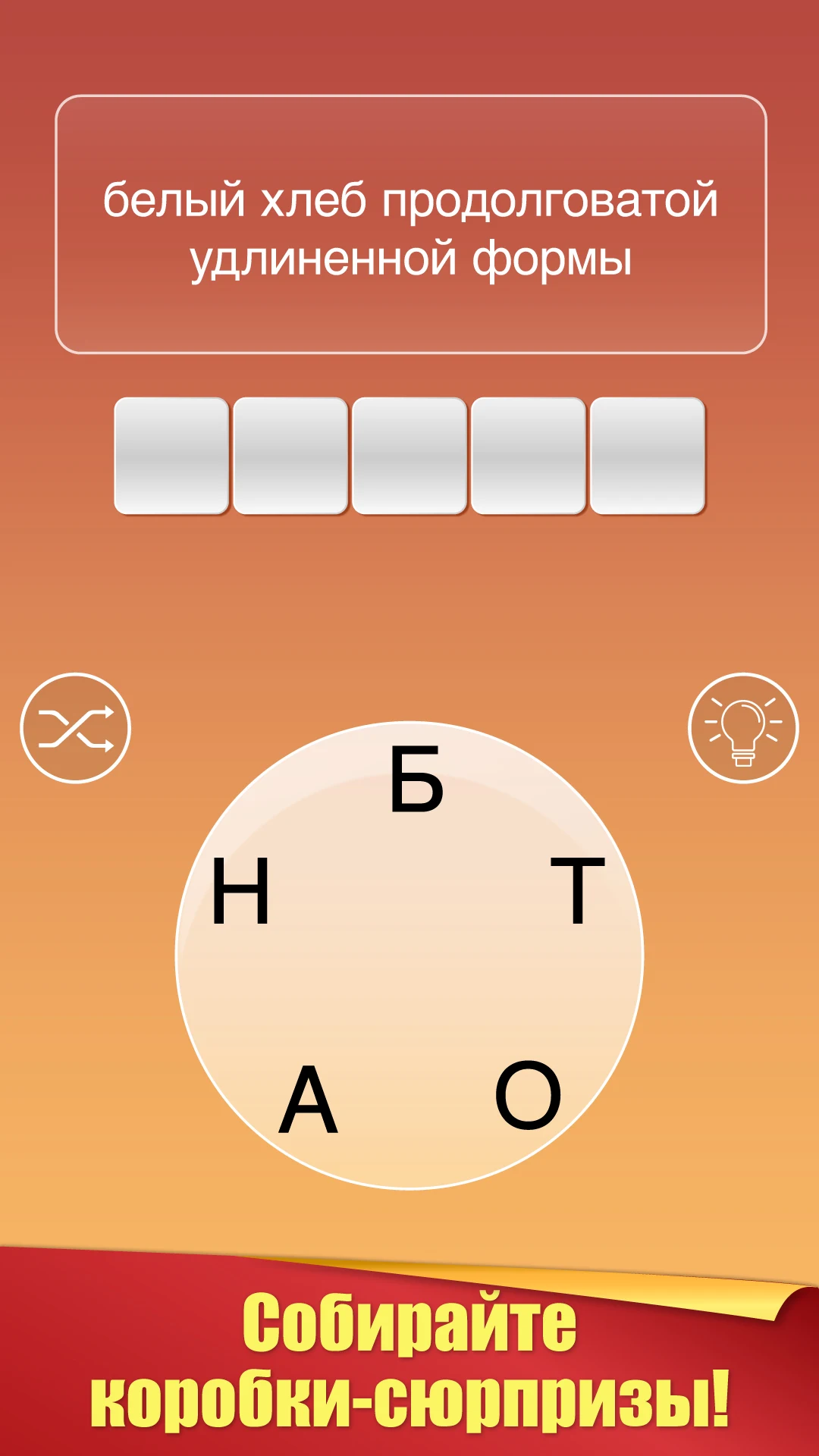Shuffle the letters in the circle
Image resolution: width=819 pixels, height=1456 pixels.
(x=75, y=728)
